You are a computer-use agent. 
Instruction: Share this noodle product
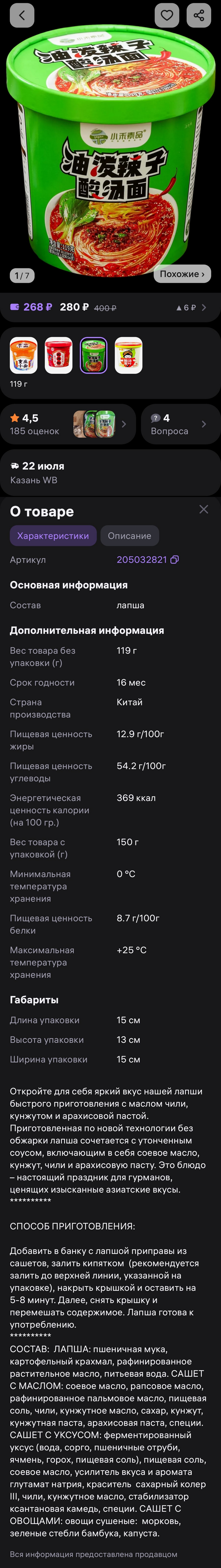(x=199, y=16)
